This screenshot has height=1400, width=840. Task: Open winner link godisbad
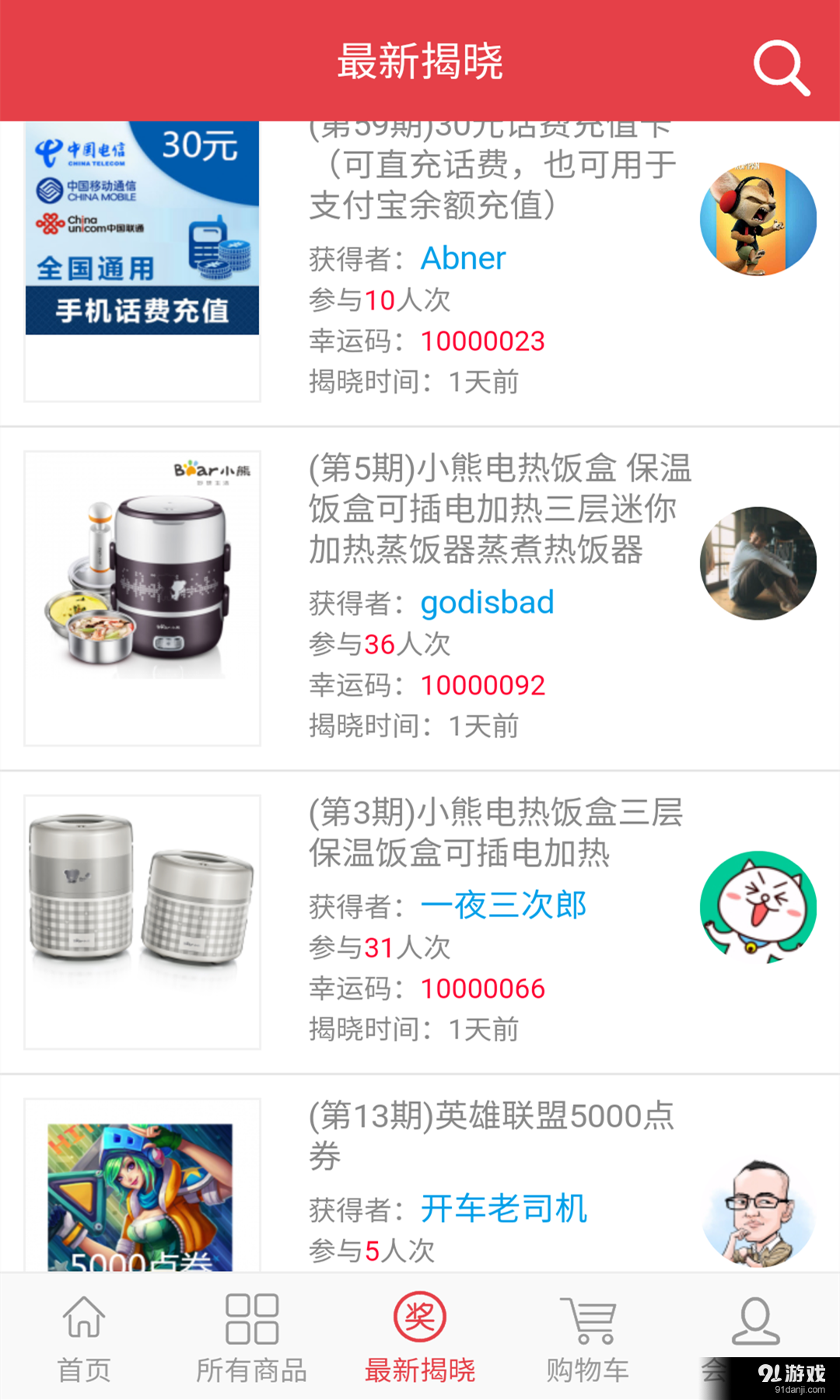(x=486, y=602)
